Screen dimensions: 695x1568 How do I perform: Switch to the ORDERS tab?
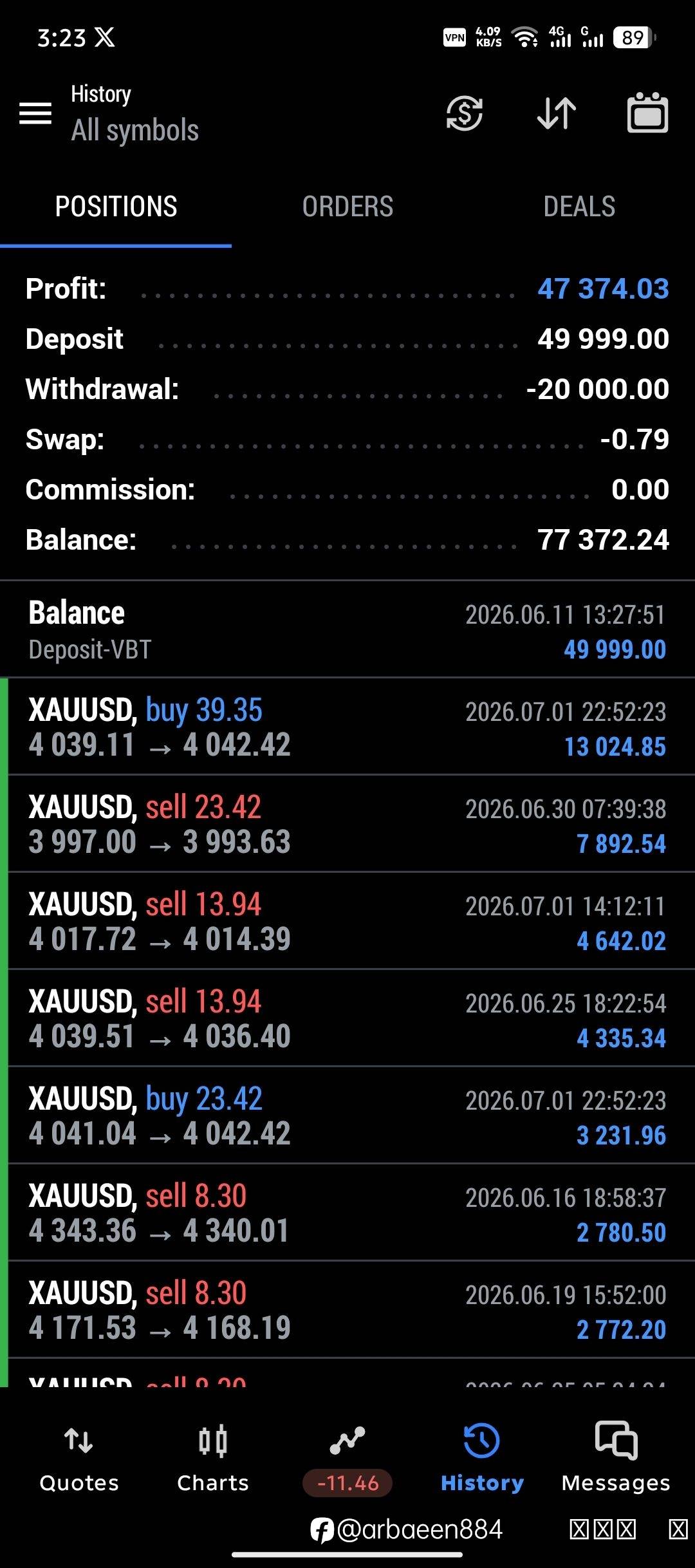[347, 207]
